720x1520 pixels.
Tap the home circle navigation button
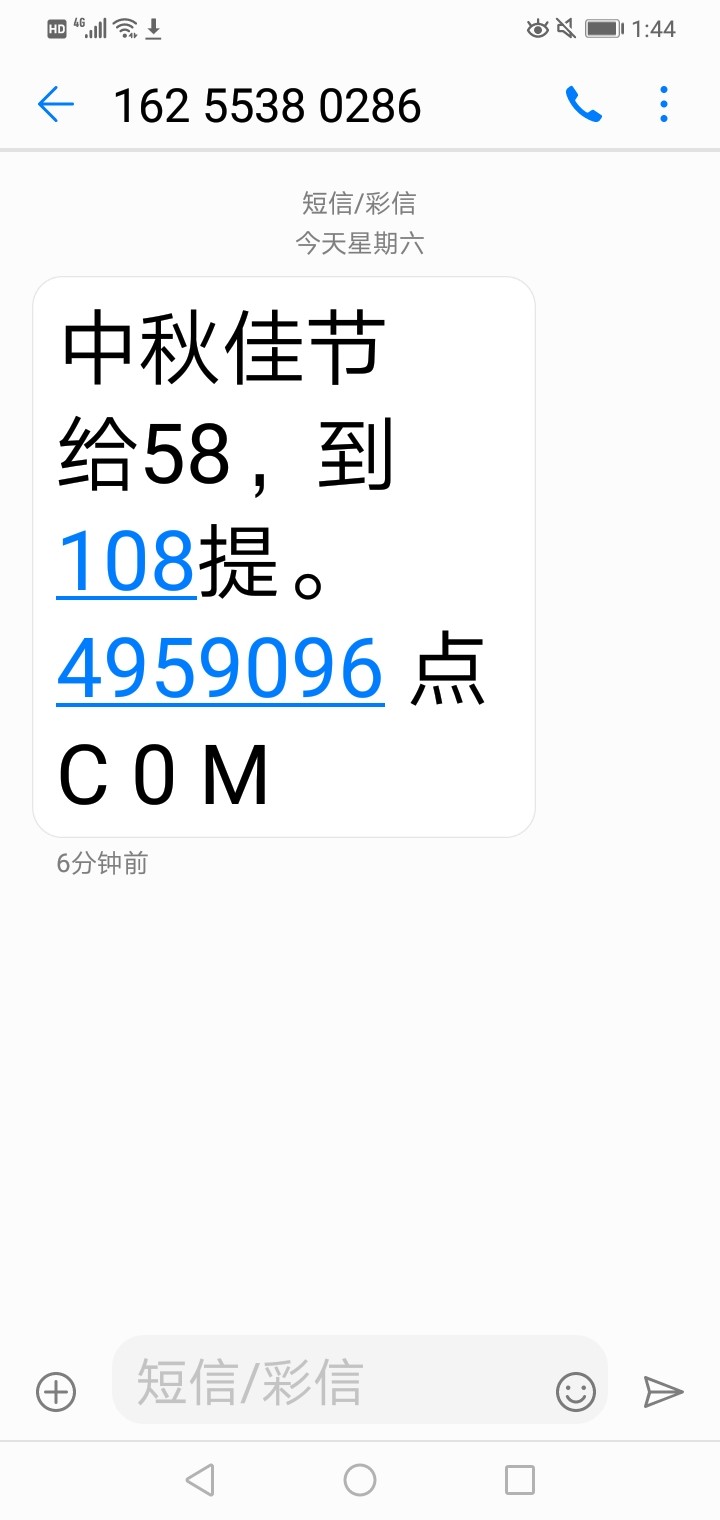(359, 1480)
